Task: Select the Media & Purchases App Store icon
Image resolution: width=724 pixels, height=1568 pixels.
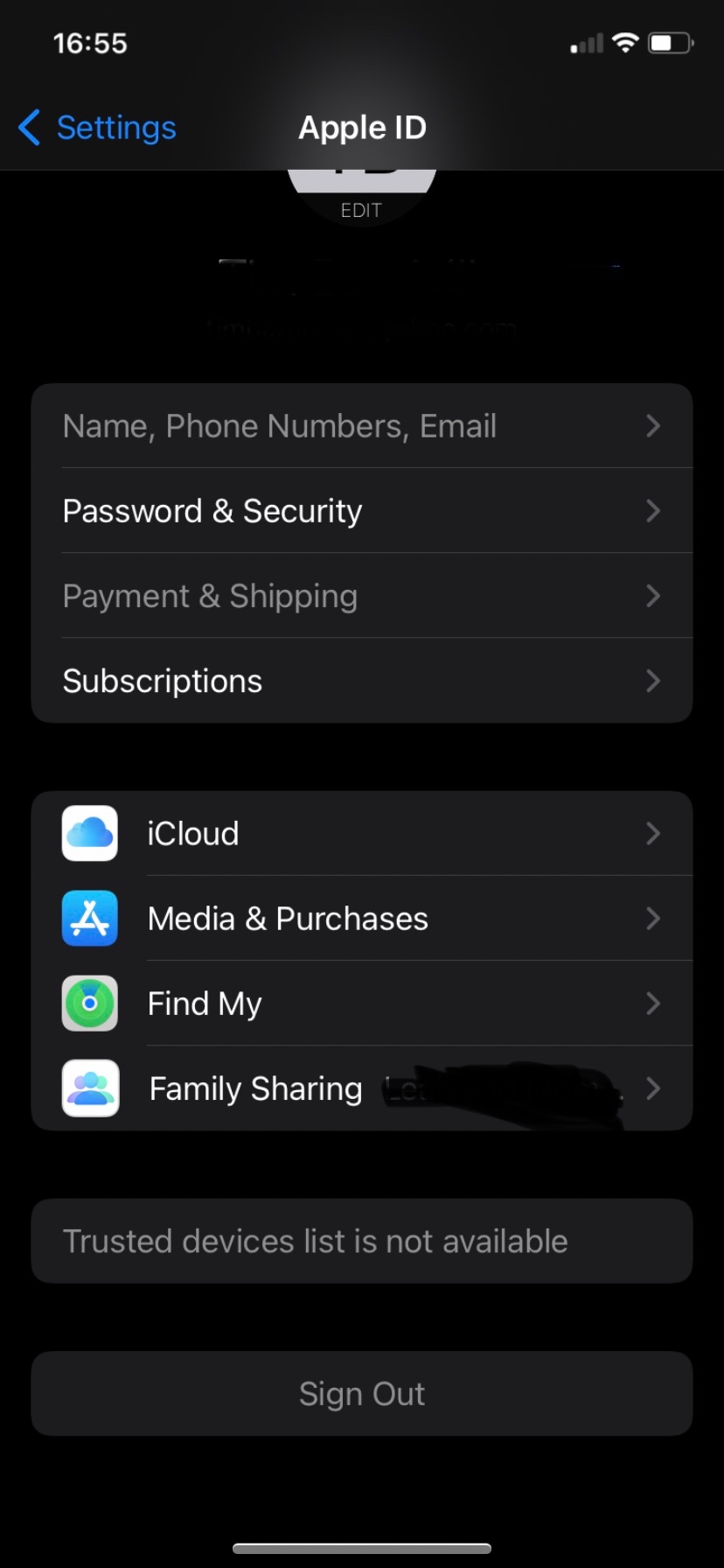Action: point(89,918)
